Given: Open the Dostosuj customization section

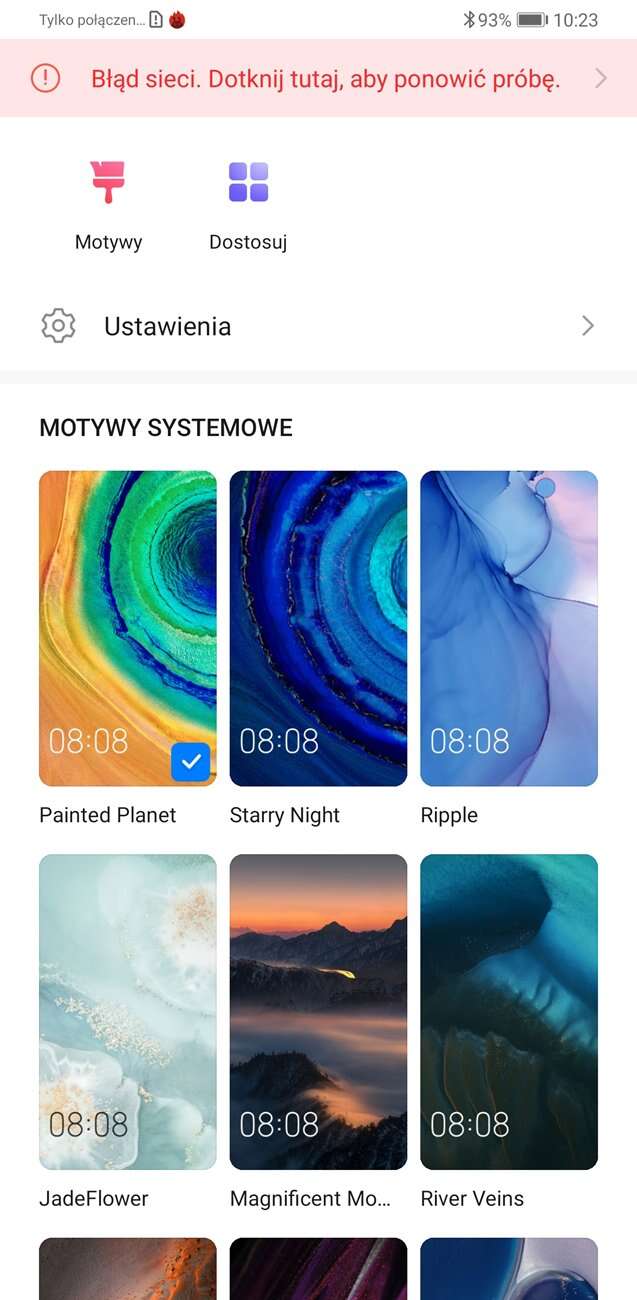Looking at the screenshot, I should tap(248, 205).
